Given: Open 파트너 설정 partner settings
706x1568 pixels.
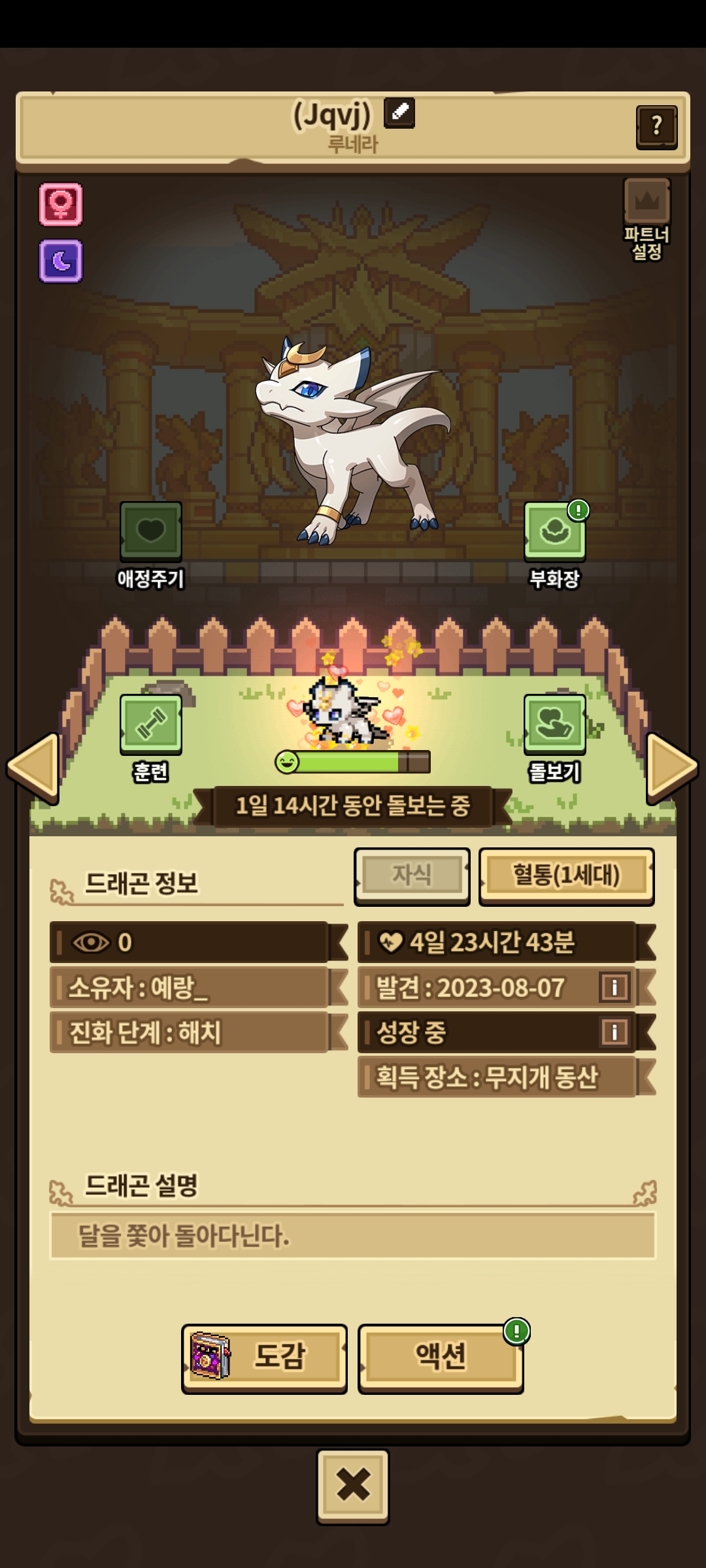Looking at the screenshot, I should [647, 219].
